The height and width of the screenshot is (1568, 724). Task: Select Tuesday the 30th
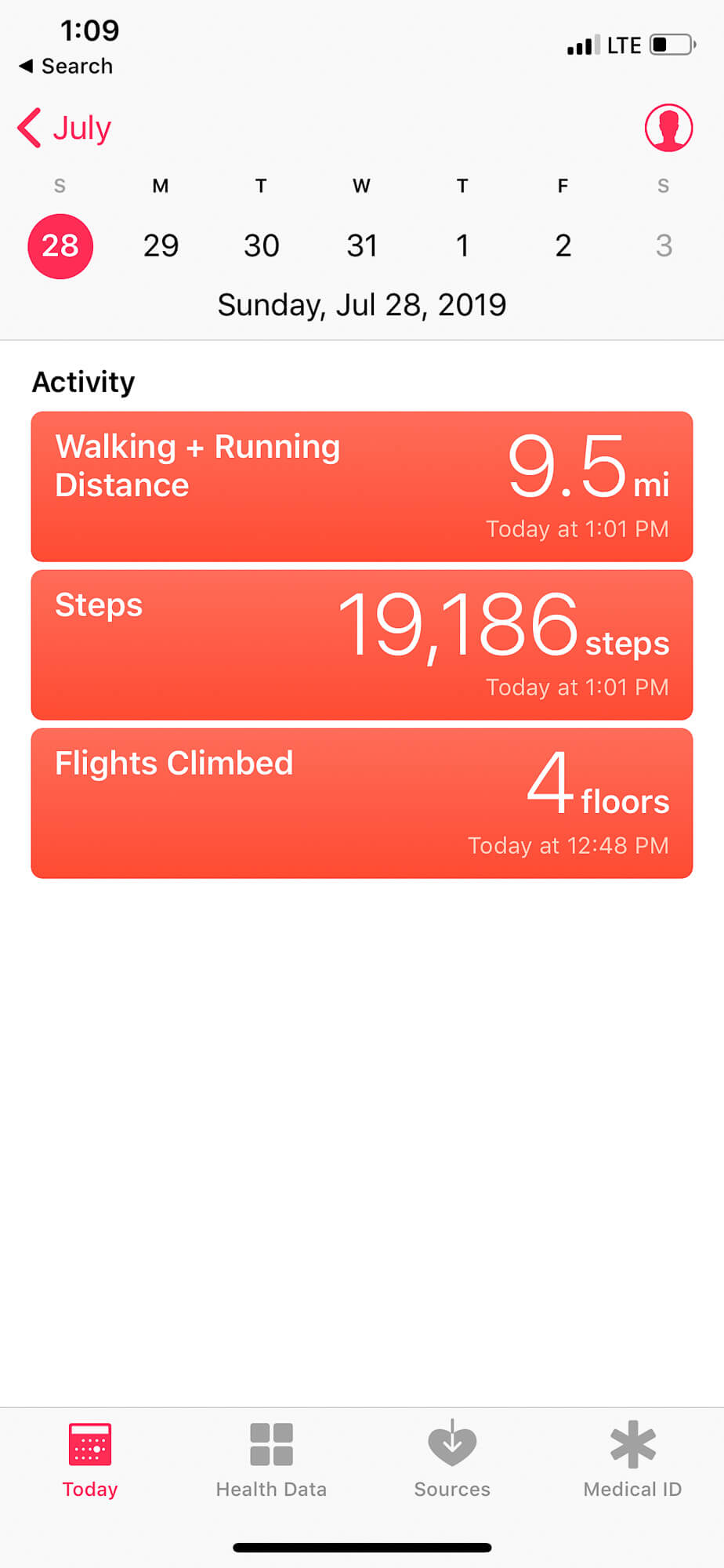[x=261, y=246]
